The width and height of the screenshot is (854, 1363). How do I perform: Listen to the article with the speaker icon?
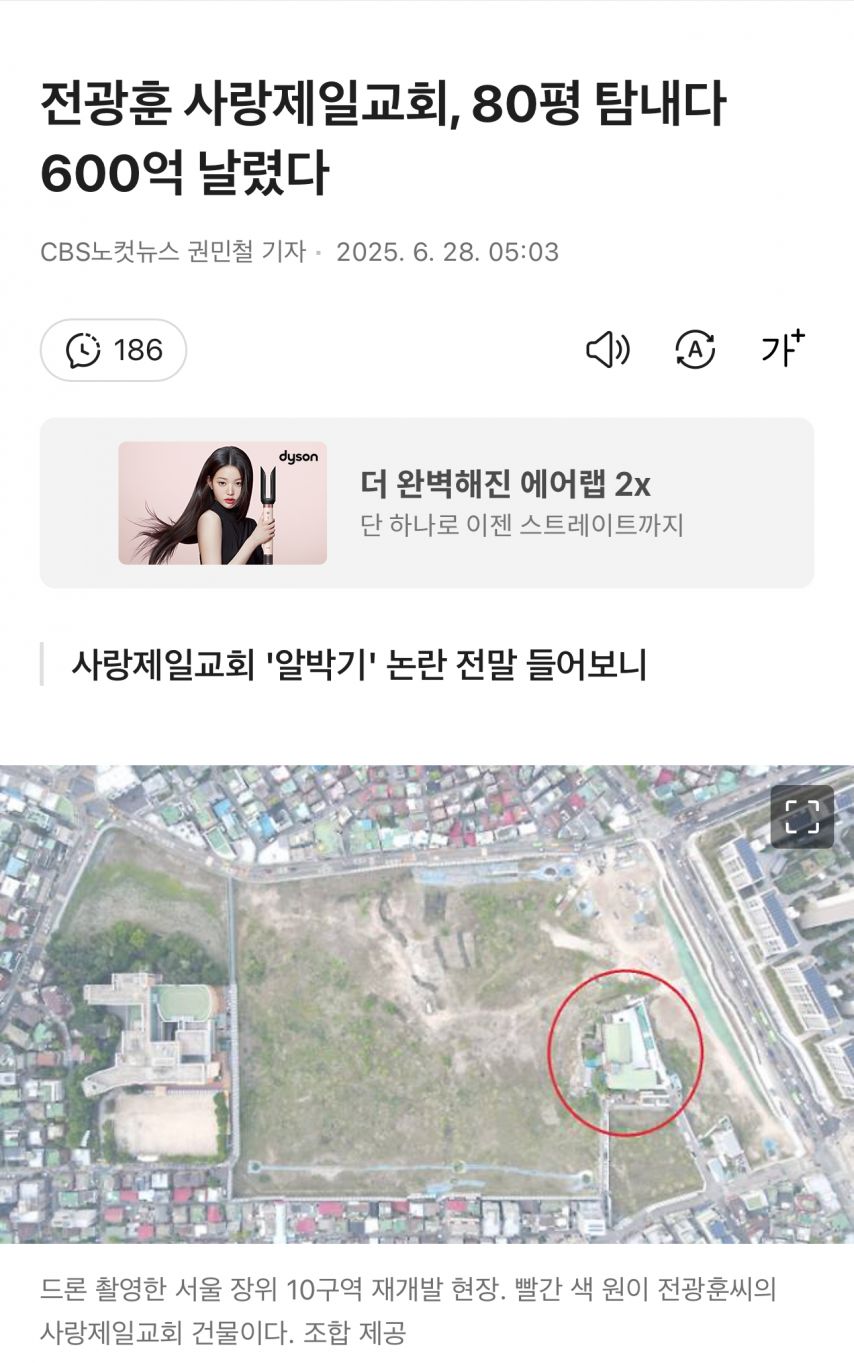[607, 350]
